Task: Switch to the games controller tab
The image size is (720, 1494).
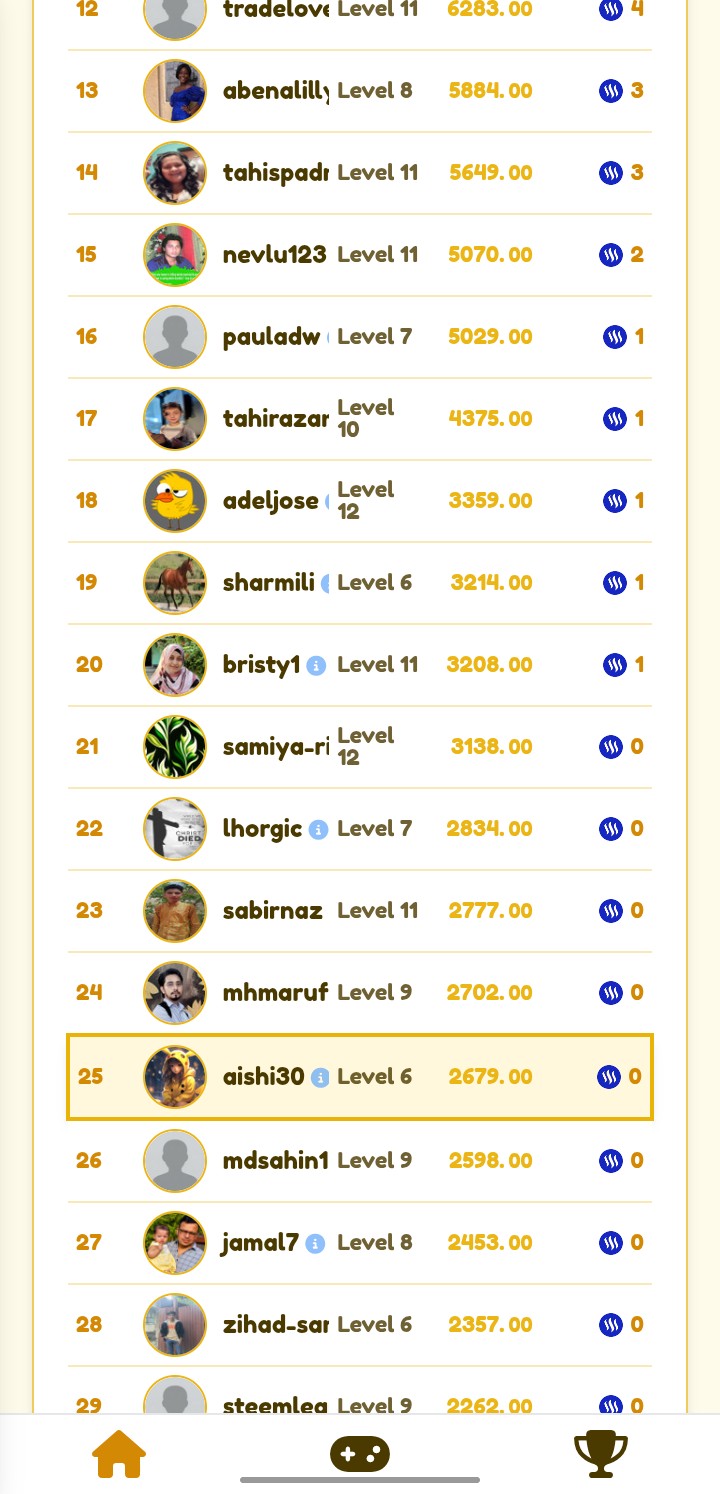Action: [x=360, y=1454]
